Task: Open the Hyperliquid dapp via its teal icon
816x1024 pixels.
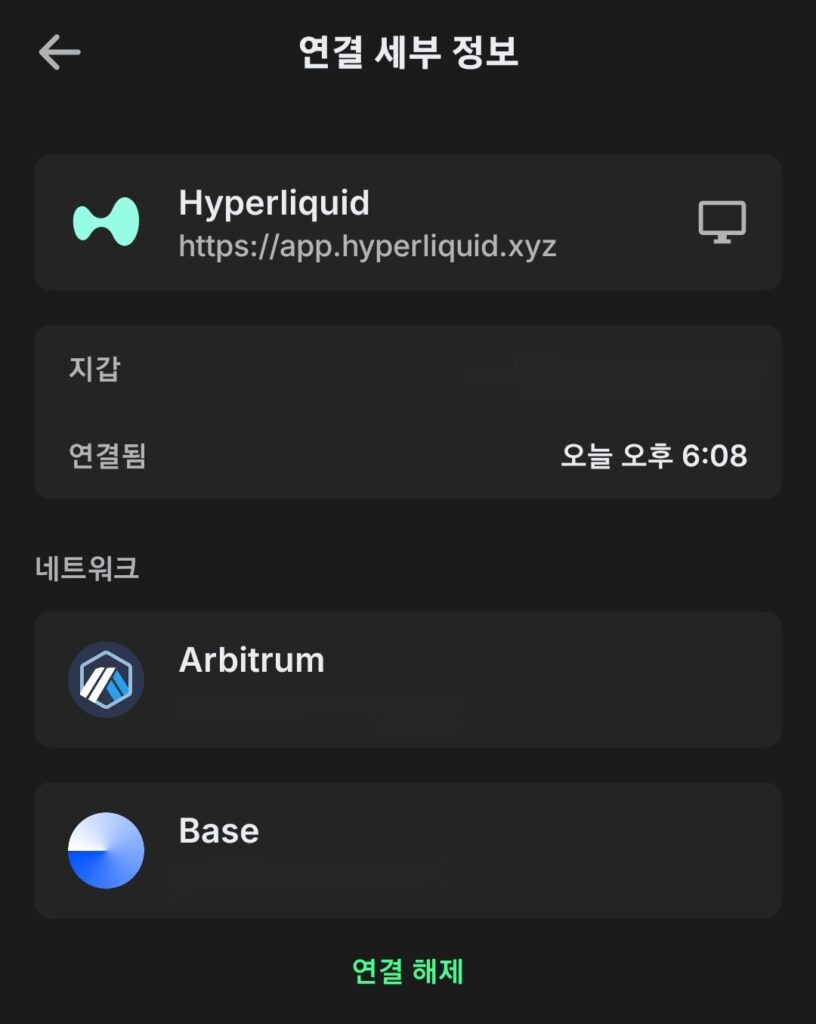Action: click(107, 220)
